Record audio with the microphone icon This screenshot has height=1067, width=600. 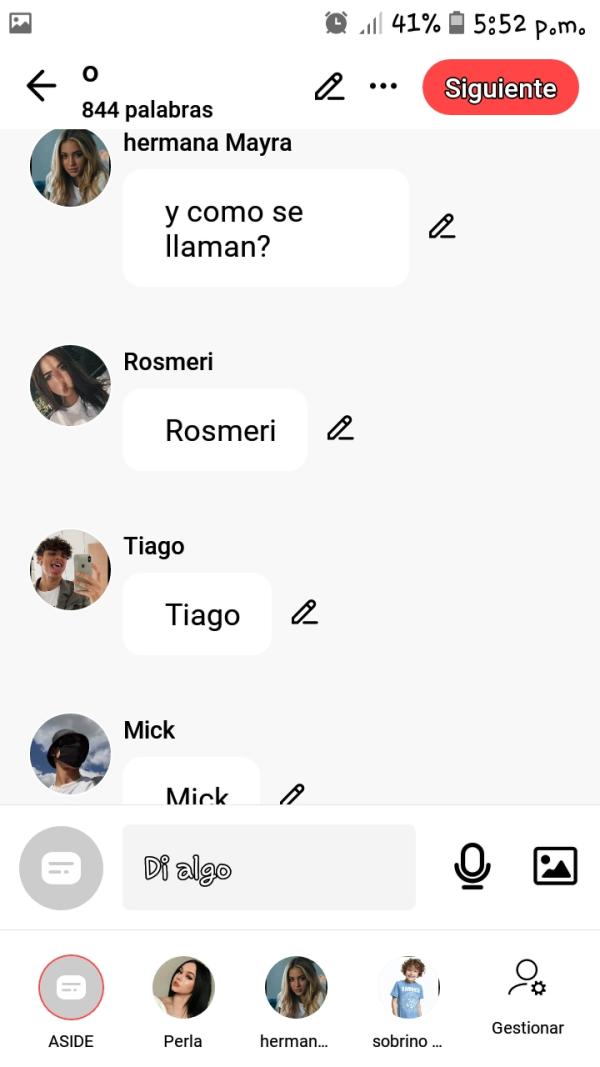pyautogui.click(x=472, y=866)
